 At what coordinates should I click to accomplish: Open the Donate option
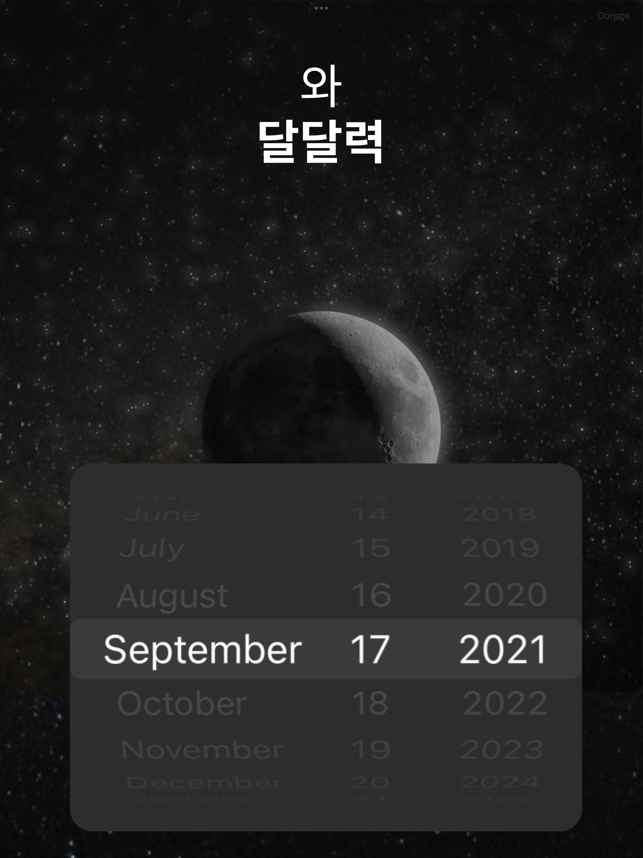pyautogui.click(x=613, y=16)
